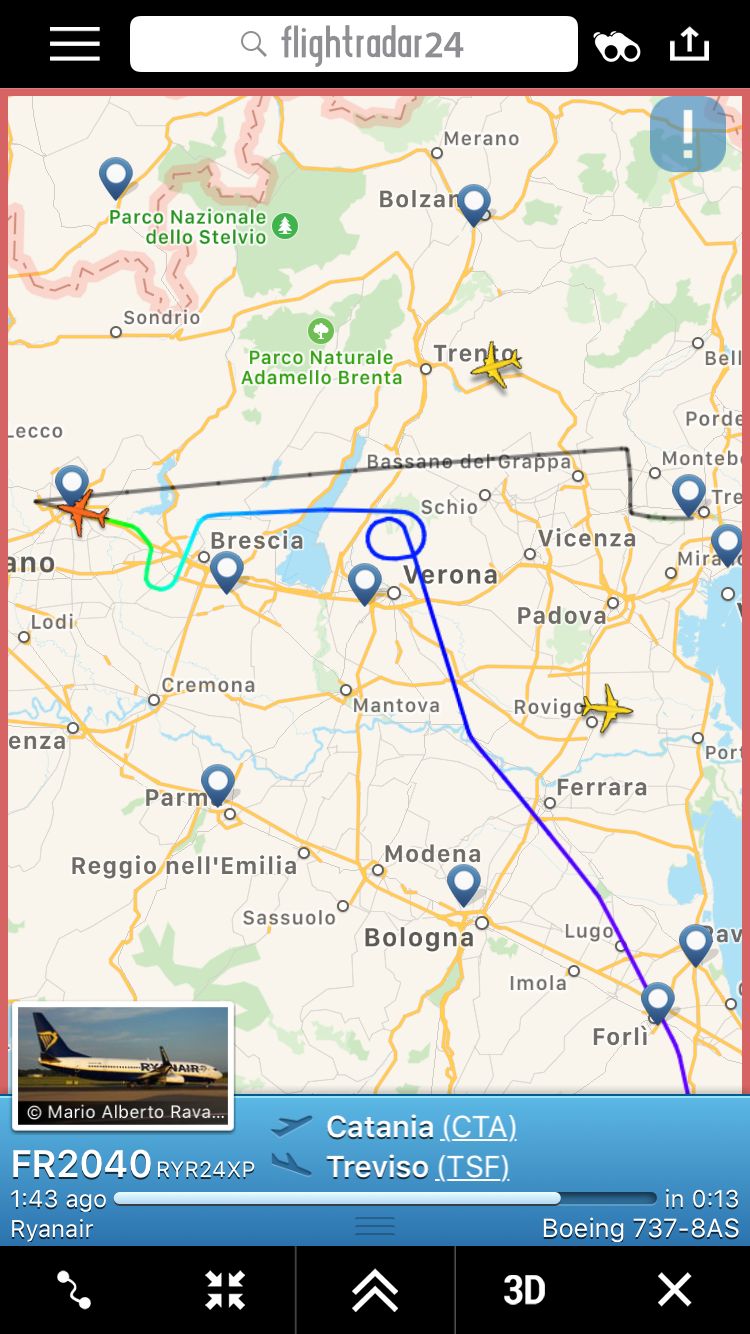Screen dimensions: 750x1334
Task: Tap the airport pin near Bolzano
Action: [474, 203]
